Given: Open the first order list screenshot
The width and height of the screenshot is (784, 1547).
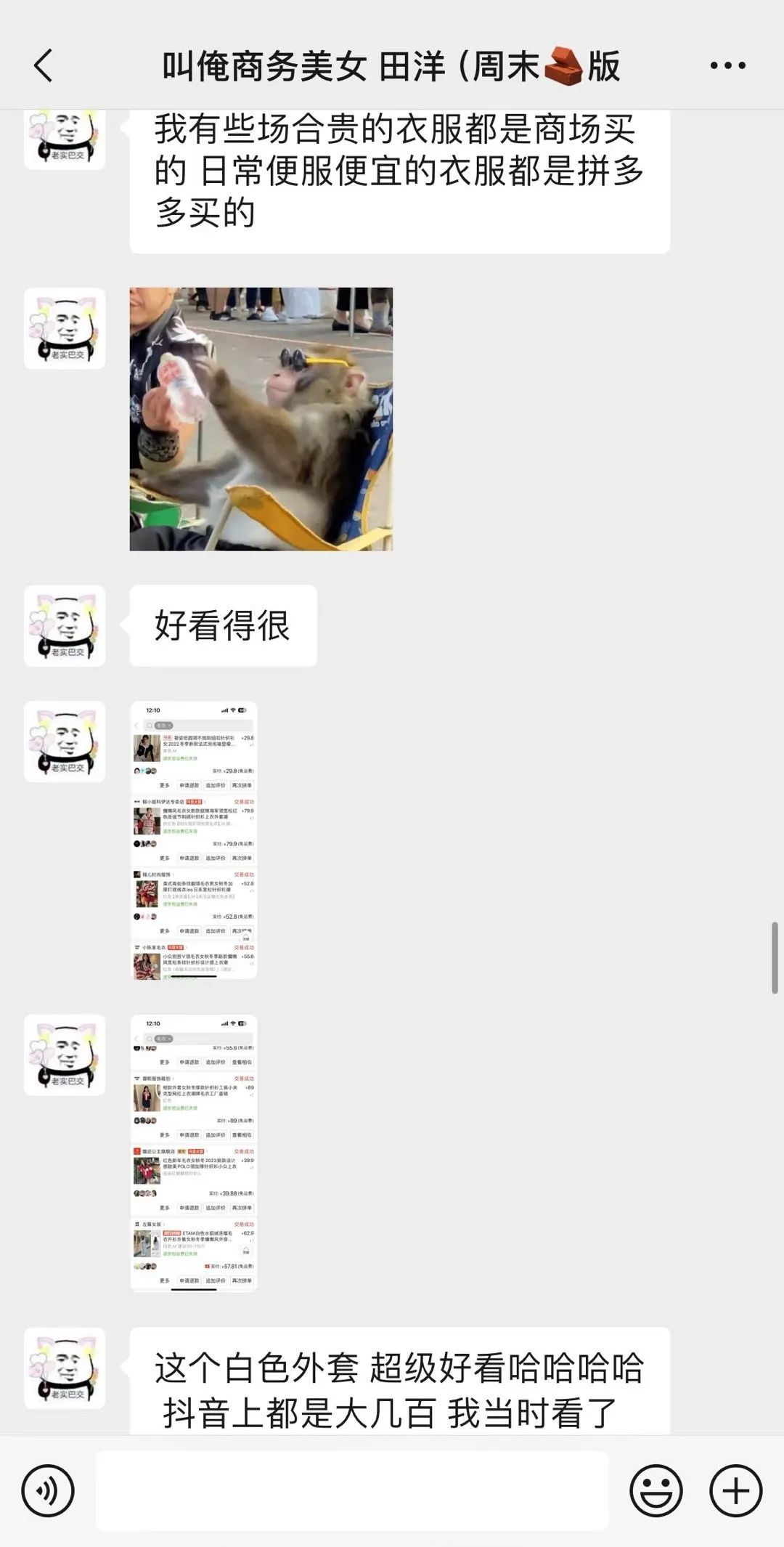Looking at the screenshot, I should 194,840.
